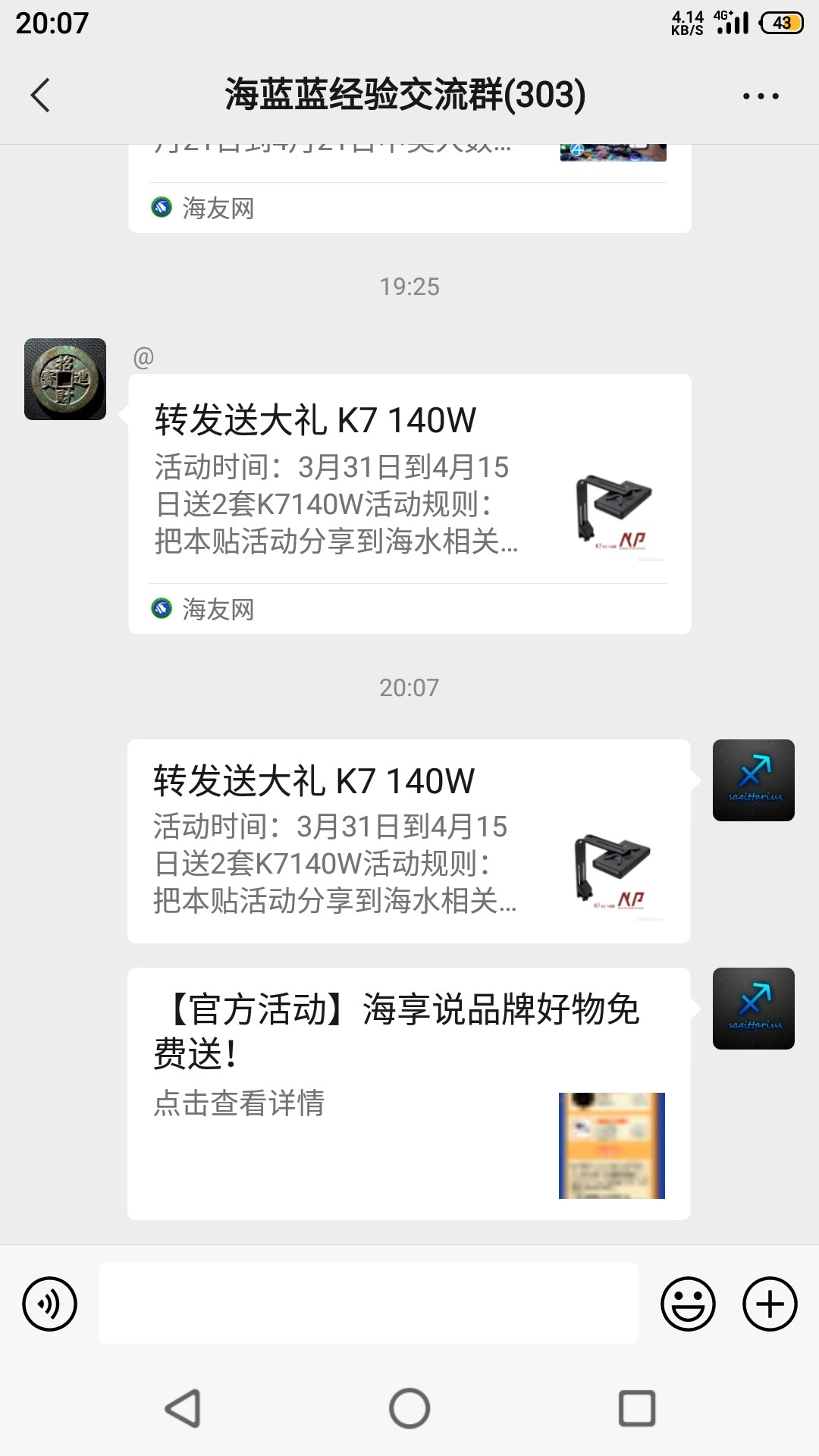This screenshot has height=1456, width=819.
Task: Focus the message text field
Action: [369, 1303]
